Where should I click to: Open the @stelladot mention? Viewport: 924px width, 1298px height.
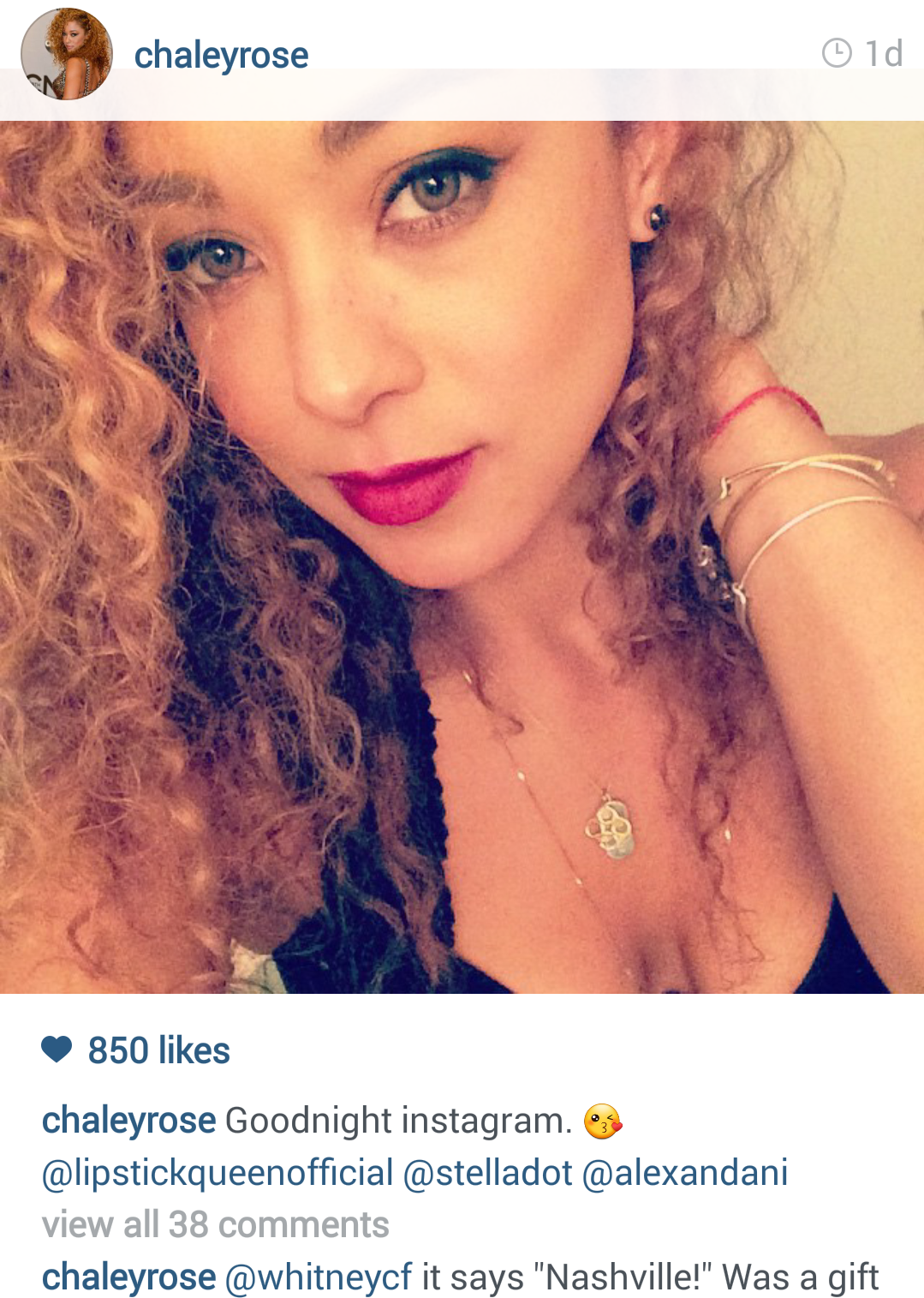tap(487, 1173)
